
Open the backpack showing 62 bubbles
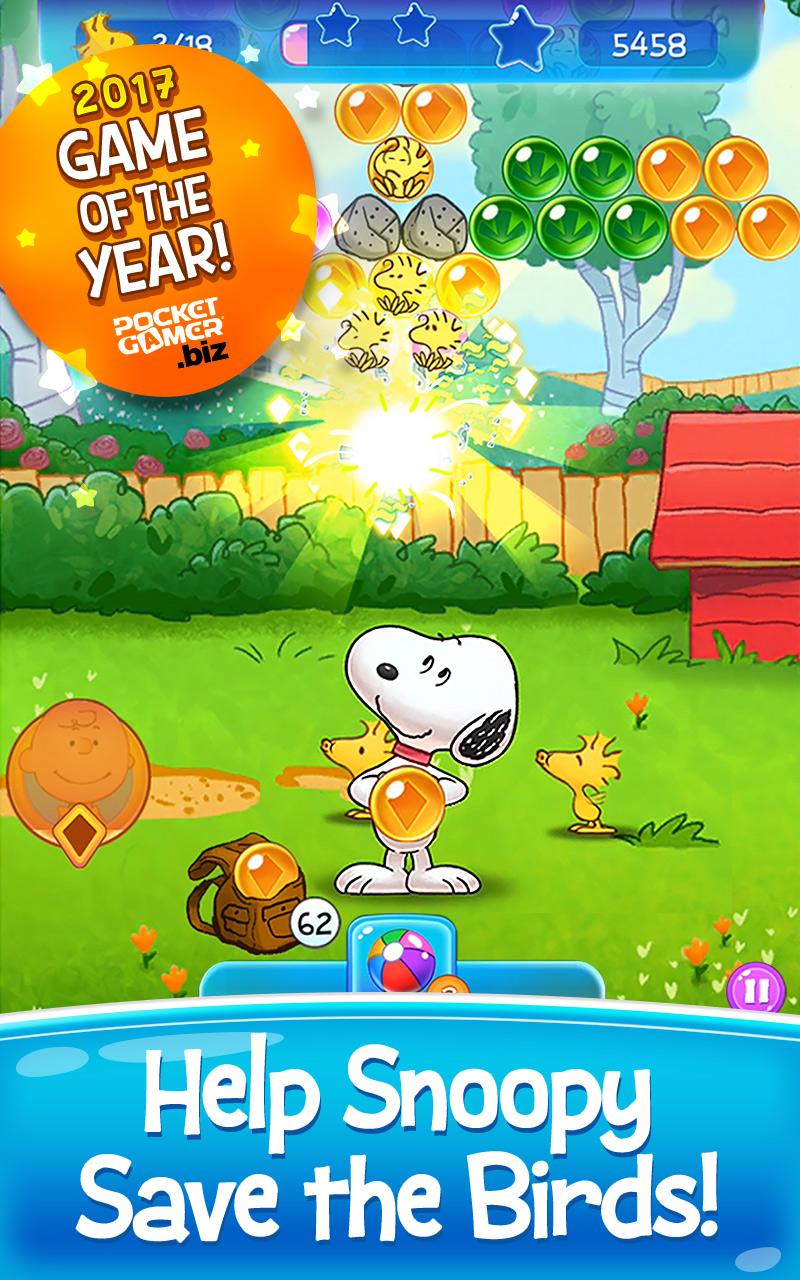click(248, 885)
